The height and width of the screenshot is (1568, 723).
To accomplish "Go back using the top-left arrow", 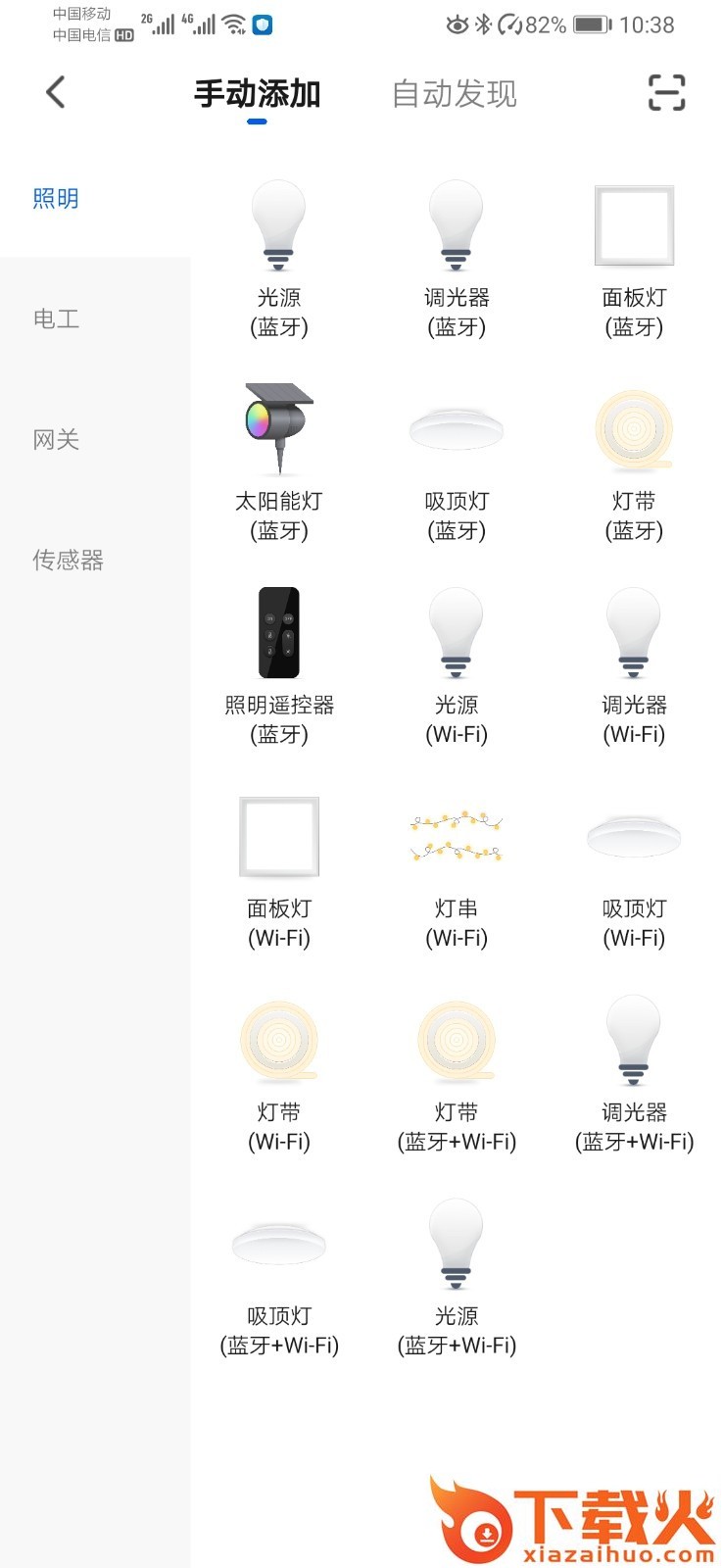I will point(56,93).
